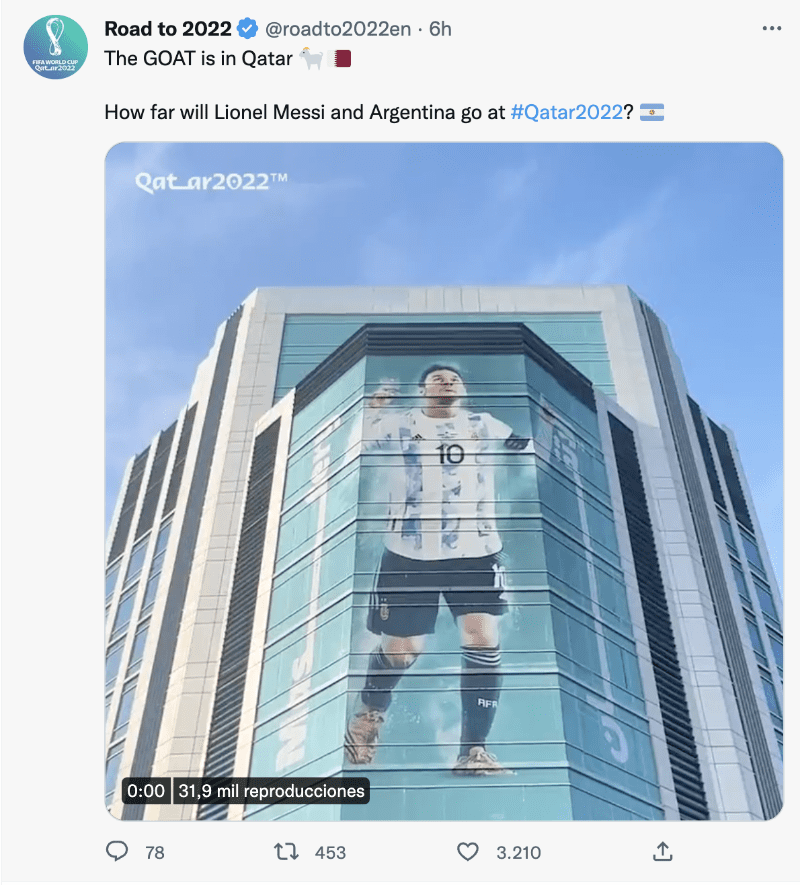The height and width of the screenshot is (885, 800).
Task: Open the tweet's overflow menu
Action: coord(771,29)
